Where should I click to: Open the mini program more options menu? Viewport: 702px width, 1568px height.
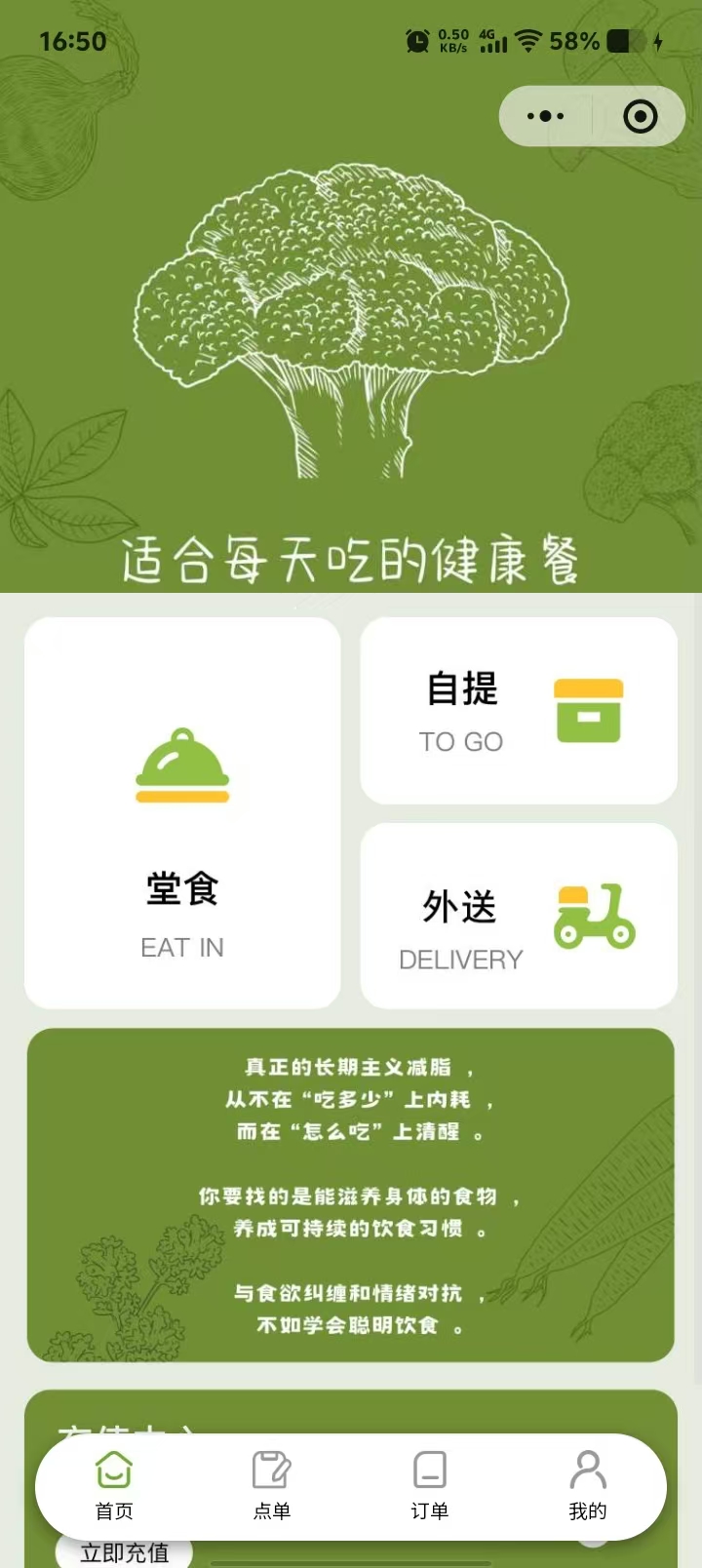pos(545,117)
